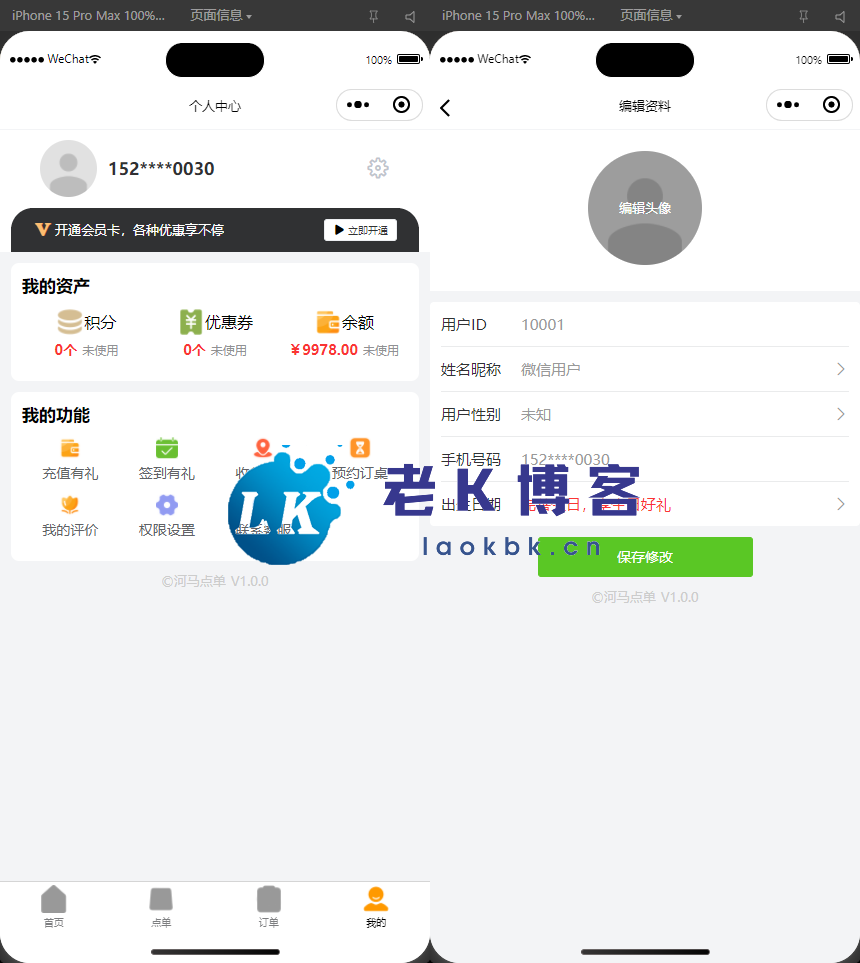Image resolution: width=860 pixels, height=963 pixels.
Task: Open 我的评价 my reviews
Action: pos(70,516)
